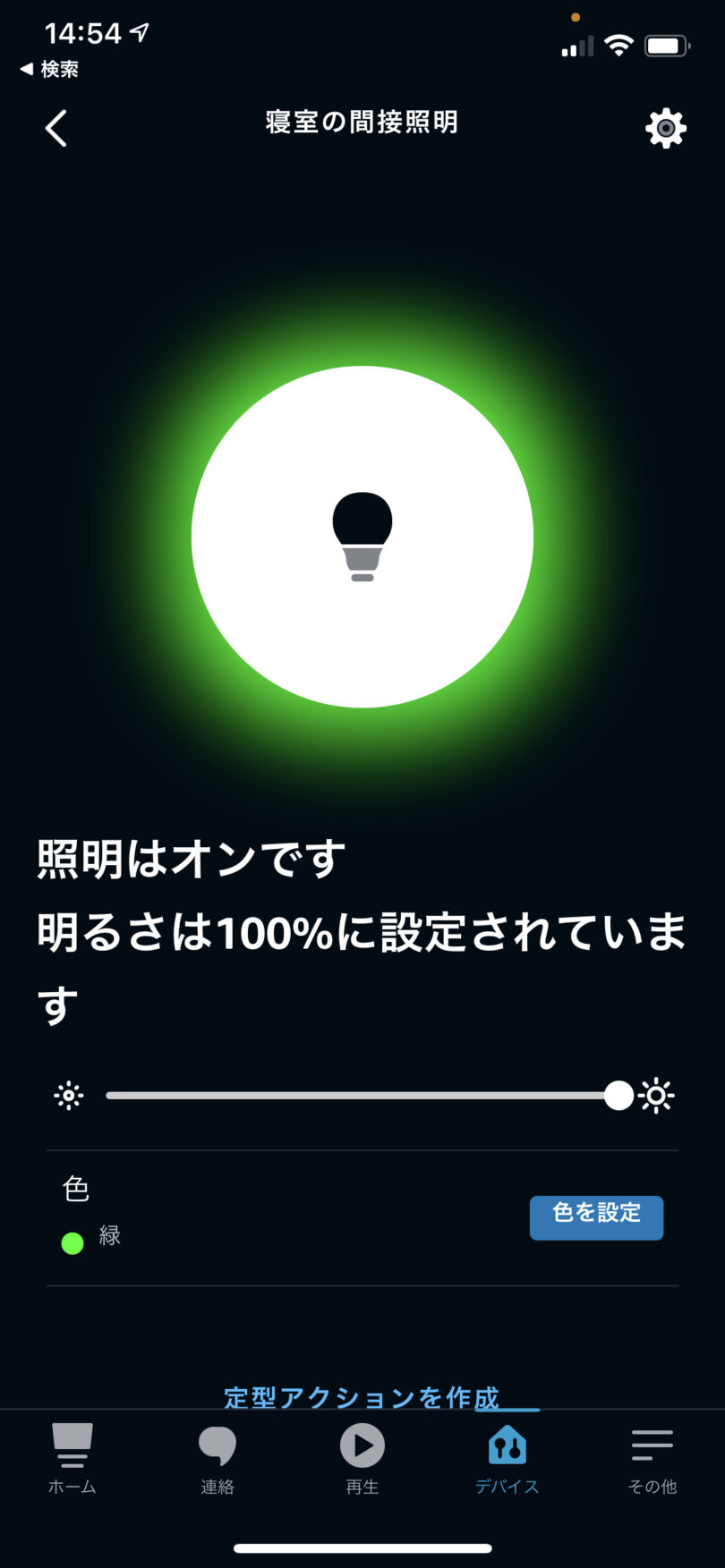Screen dimensions: 725x1568
Task: Toggle the light with the bulb button
Action: [x=362, y=537]
